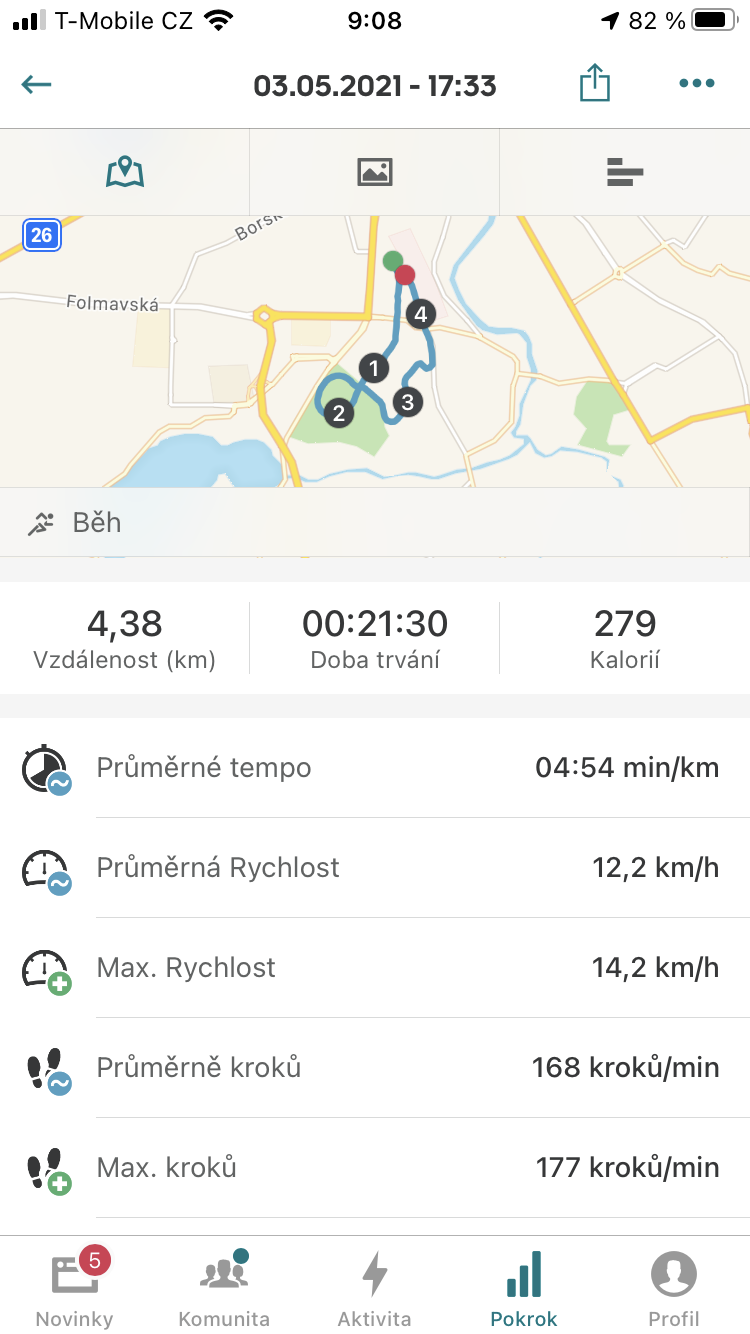Image resolution: width=750 pixels, height=1334 pixels.
Task: Switch to the photos tab
Action: pos(374,172)
